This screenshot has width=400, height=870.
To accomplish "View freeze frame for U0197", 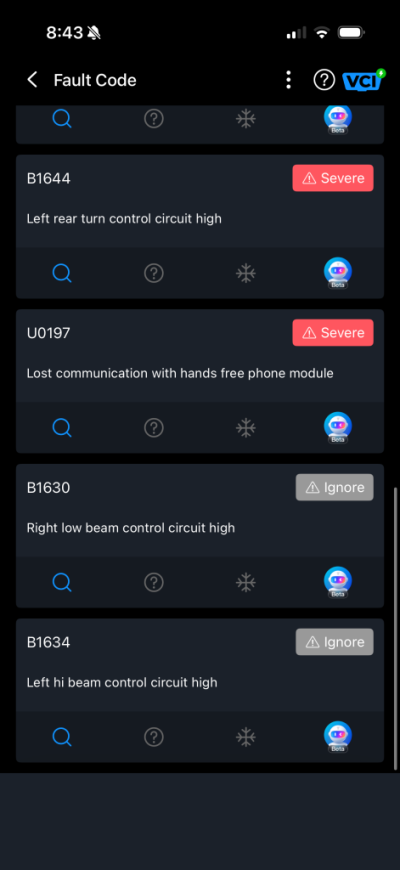I will (x=246, y=427).
